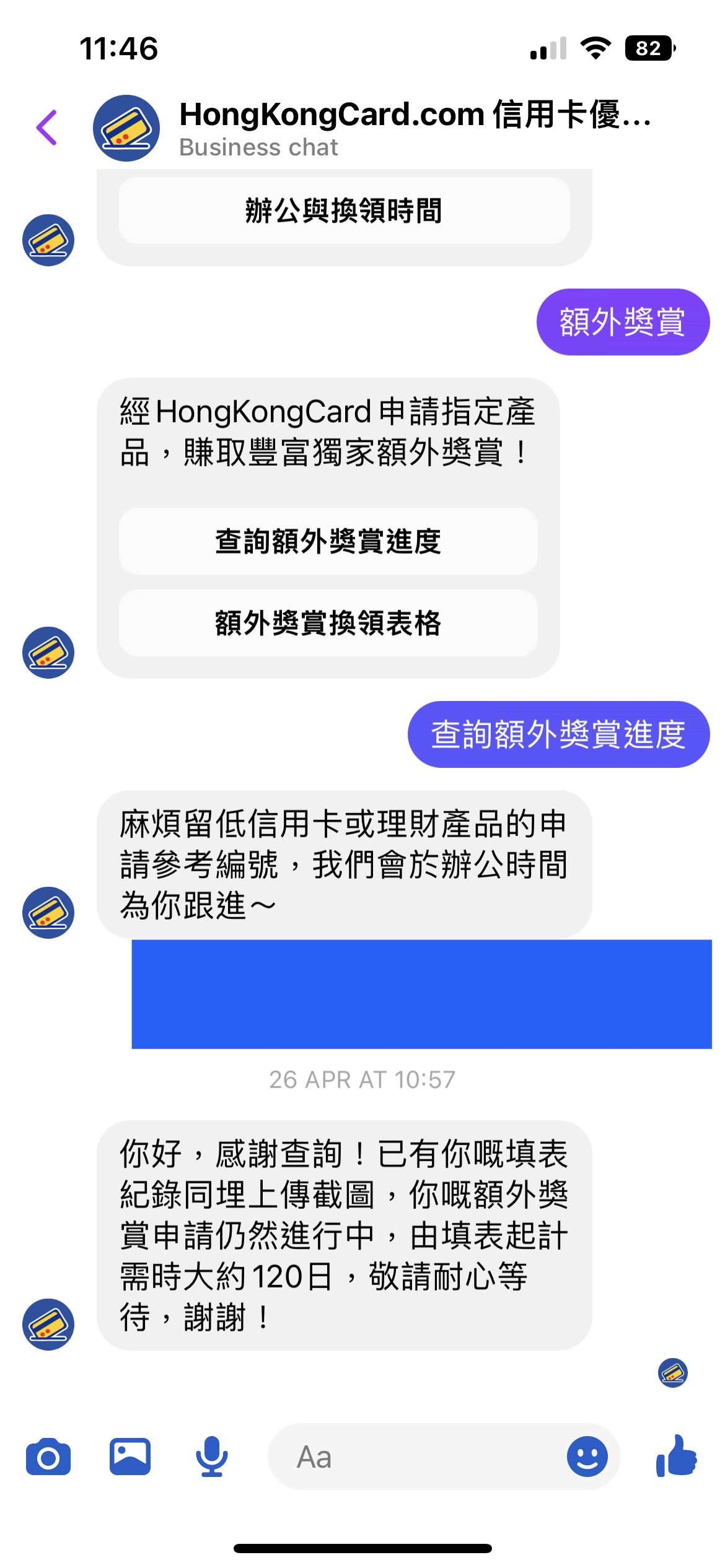Tap the battery indicator showing 82
This screenshot has height=1568, width=725.
[x=649, y=48]
